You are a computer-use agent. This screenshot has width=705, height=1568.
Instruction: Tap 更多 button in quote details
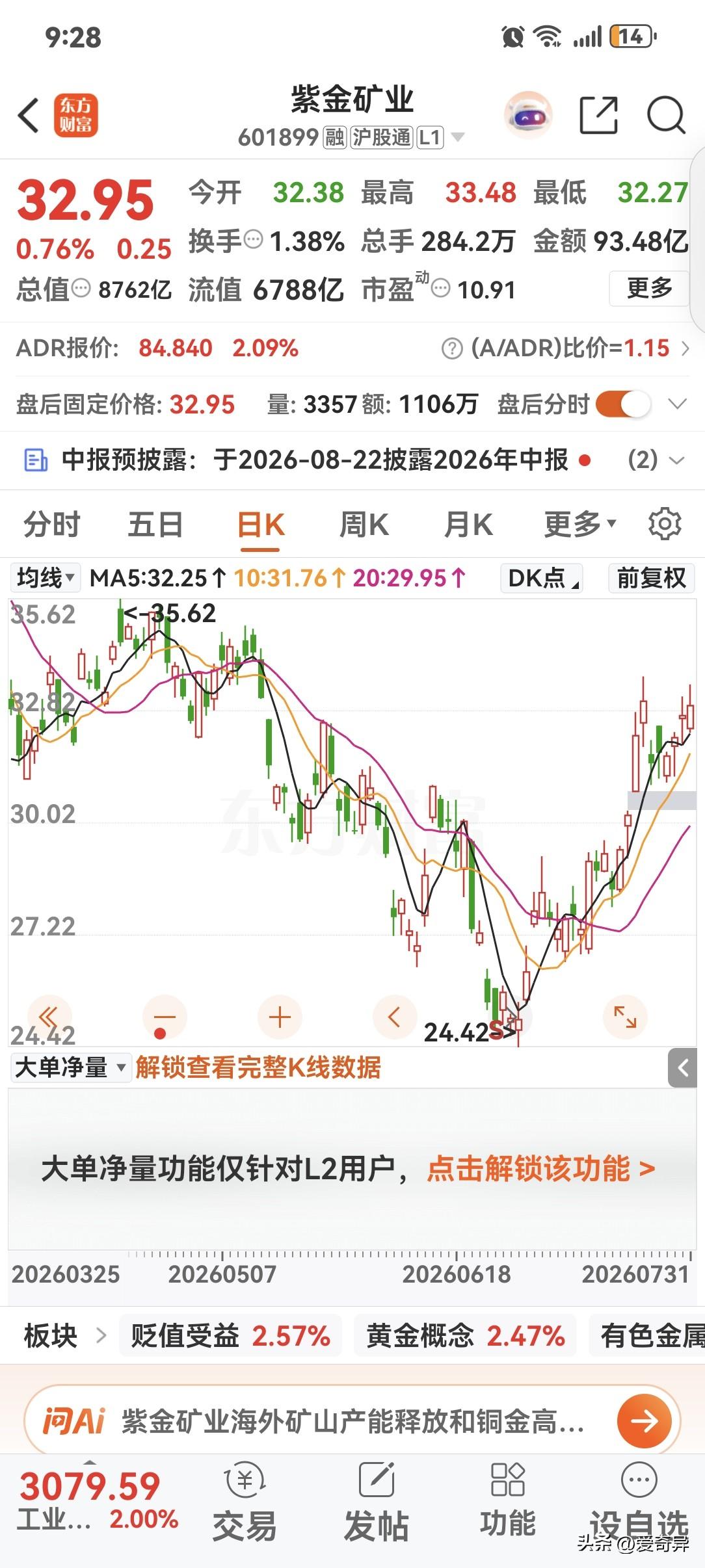tap(649, 288)
